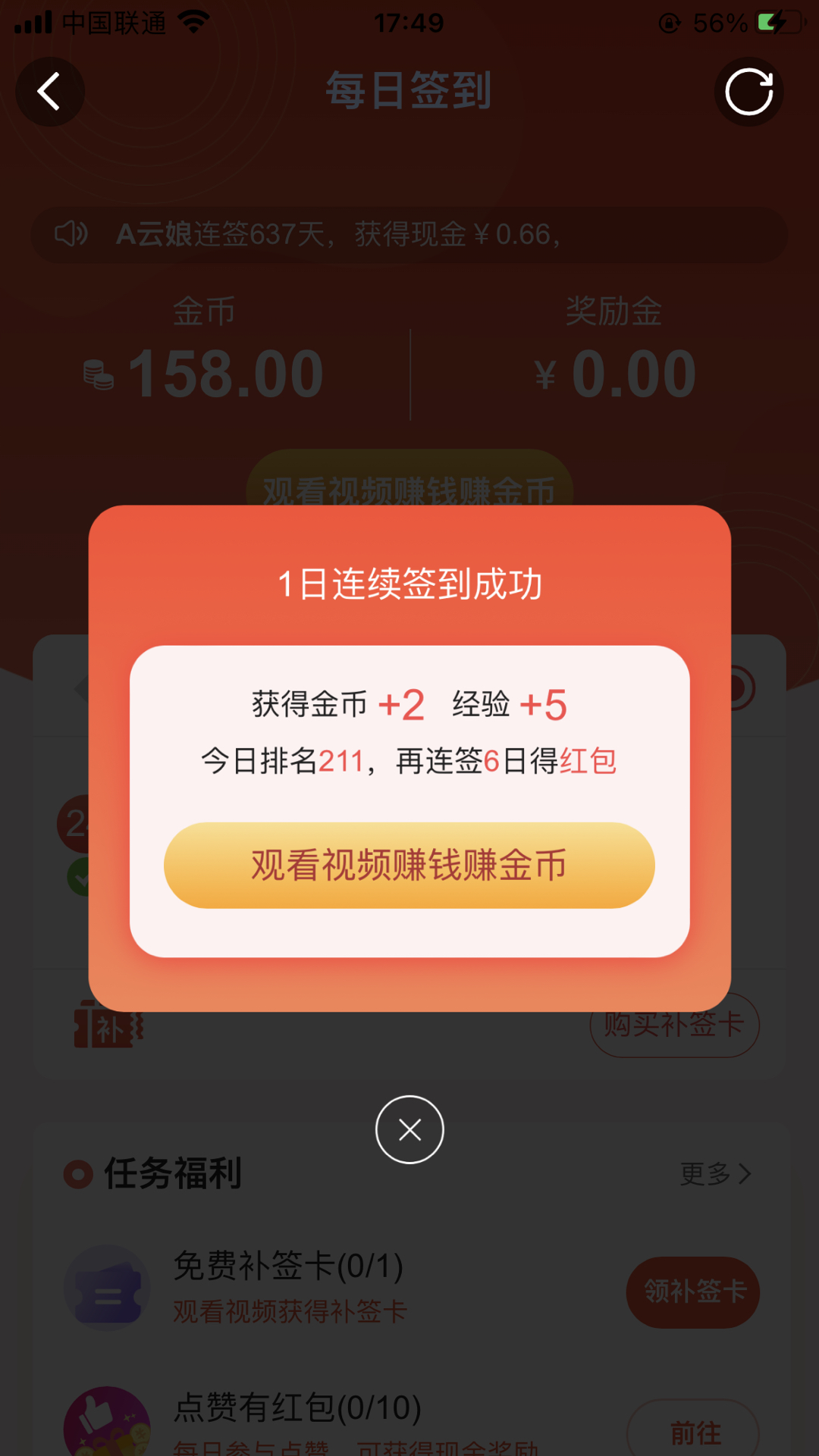Go back from 每日签到 page

point(50,92)
